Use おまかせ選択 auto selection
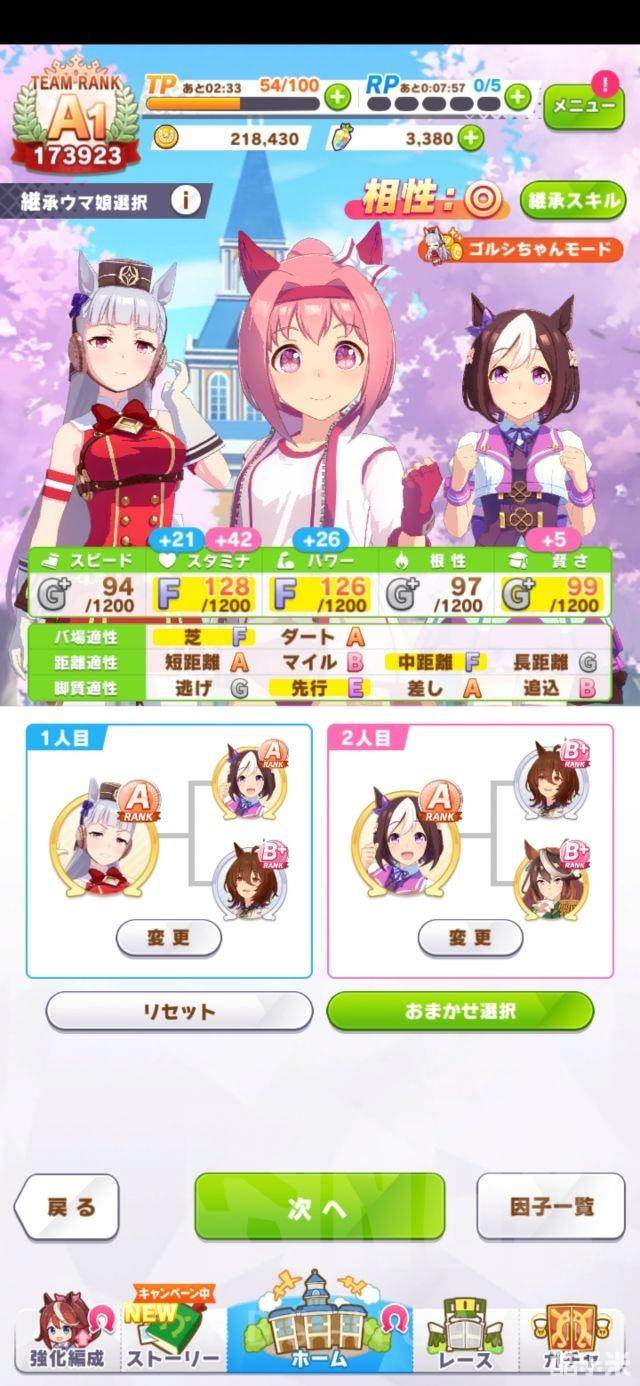 [460, 1011]
